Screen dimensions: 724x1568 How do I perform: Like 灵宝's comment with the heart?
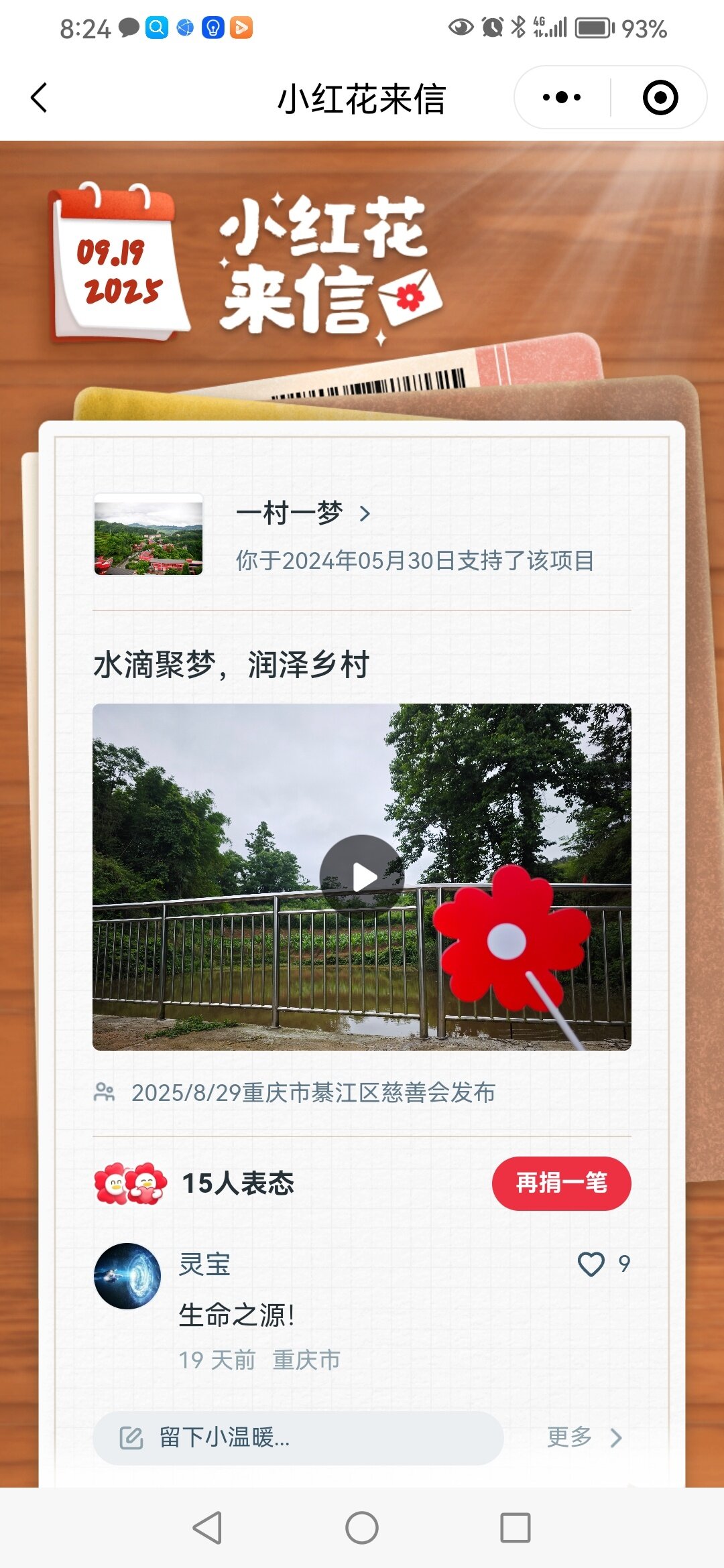tap(591, 1264)
